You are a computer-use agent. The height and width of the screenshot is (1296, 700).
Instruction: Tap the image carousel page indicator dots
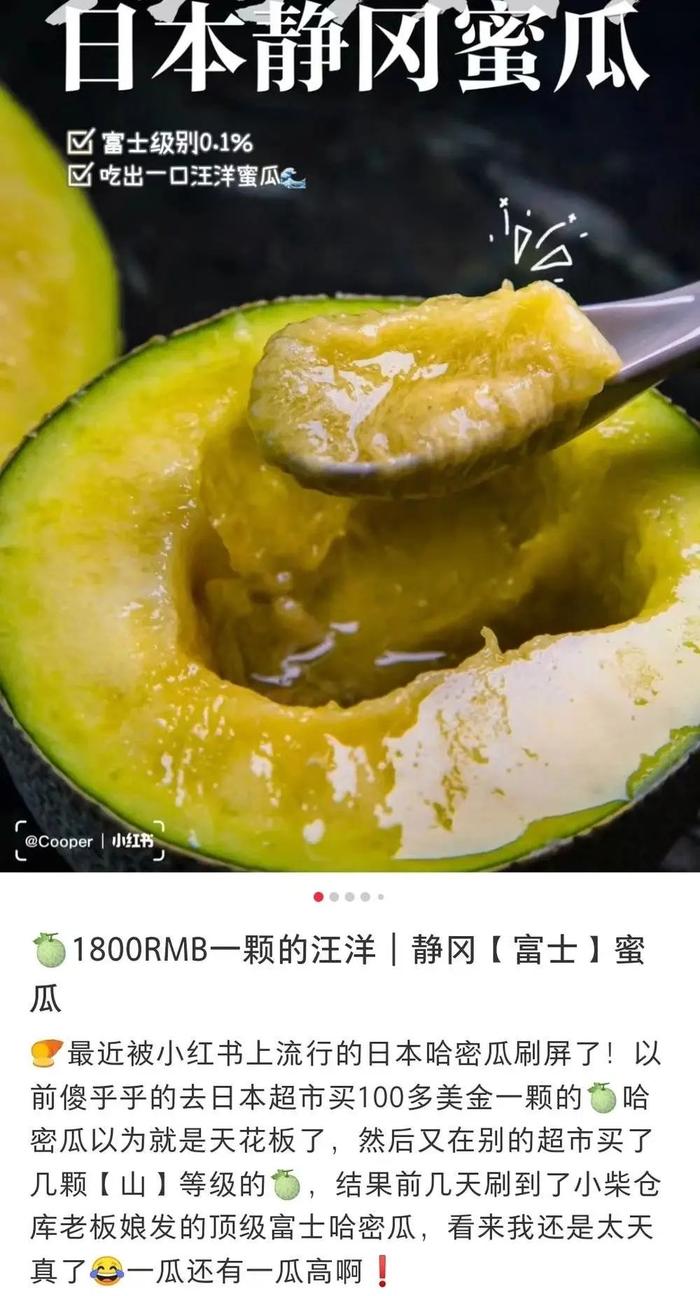349,897
